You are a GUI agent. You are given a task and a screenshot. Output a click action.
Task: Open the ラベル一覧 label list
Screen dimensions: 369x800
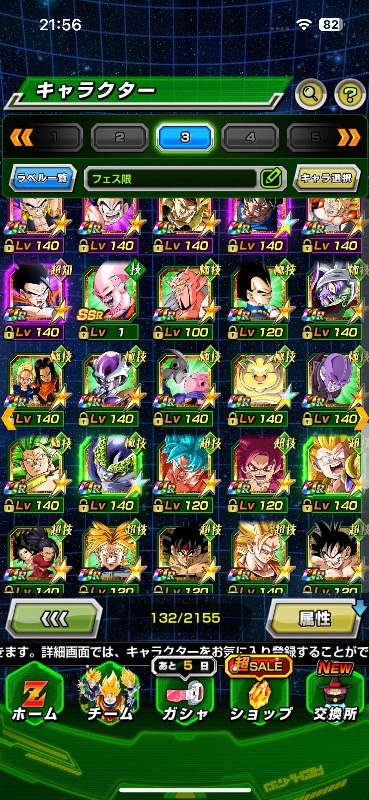tap(43, 179)
